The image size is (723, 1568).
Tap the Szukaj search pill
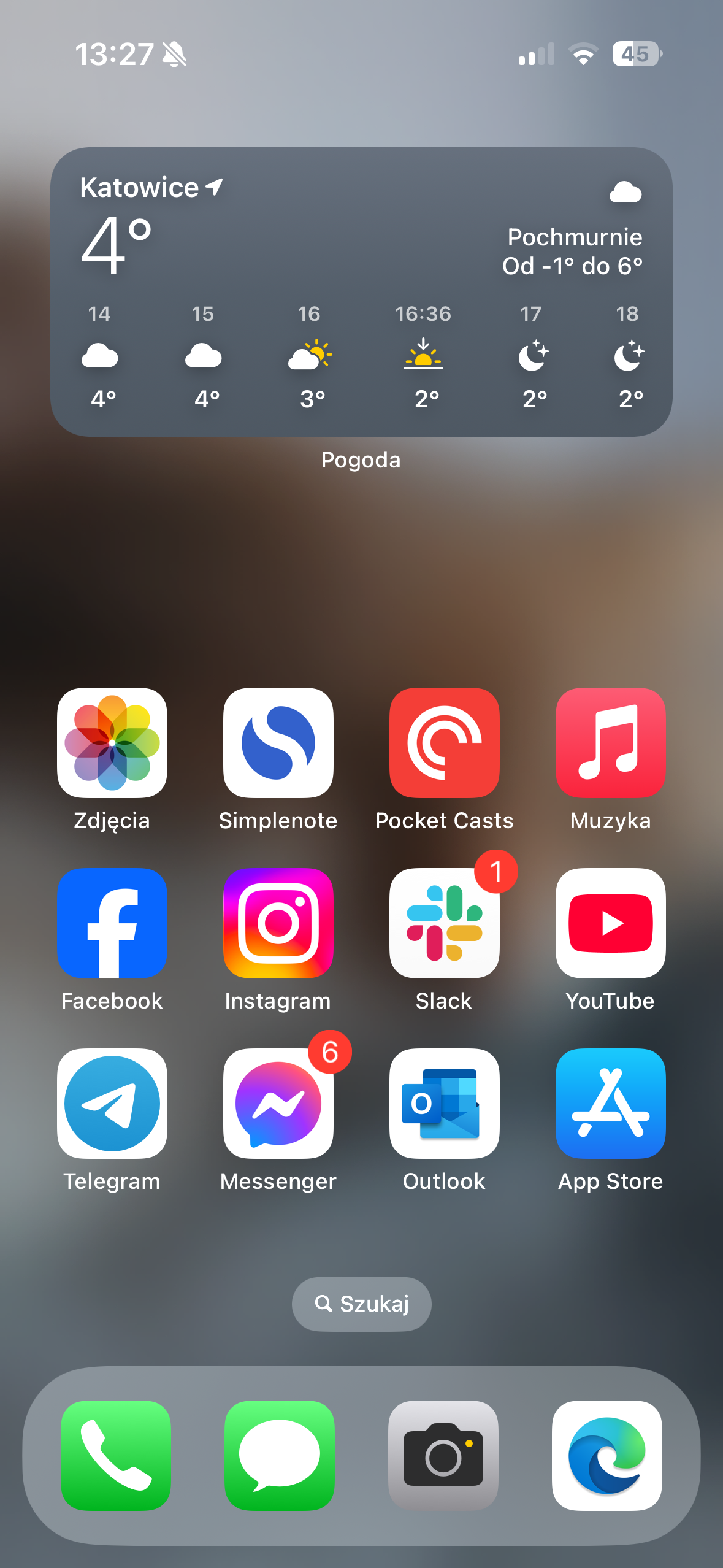point(361,1304)
